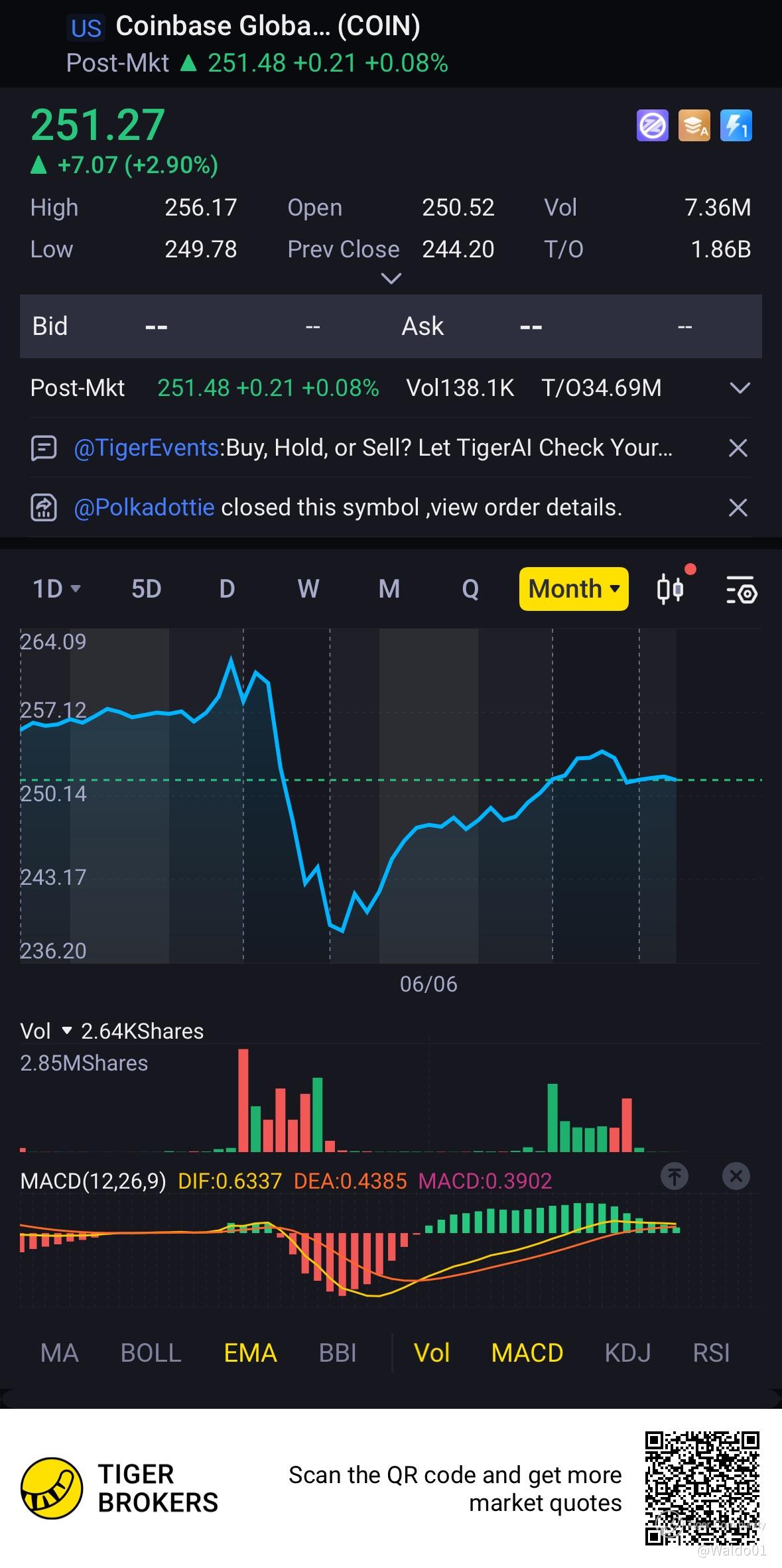Select the D daily chart tab
This screenshot has width=782, height=1568.
(227, 589)
